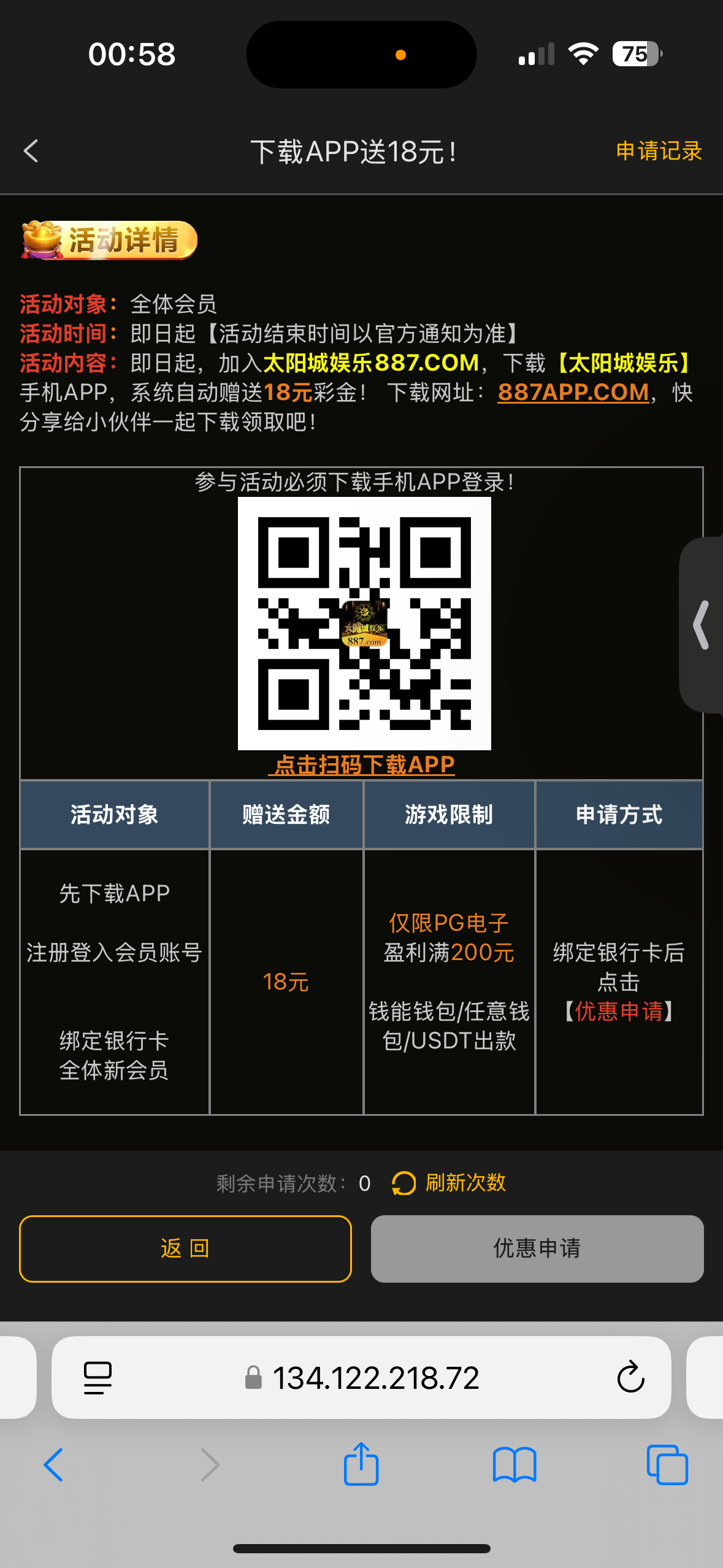Expand the side drawer handle
723x1568 pixels.
tap(702, 625)
